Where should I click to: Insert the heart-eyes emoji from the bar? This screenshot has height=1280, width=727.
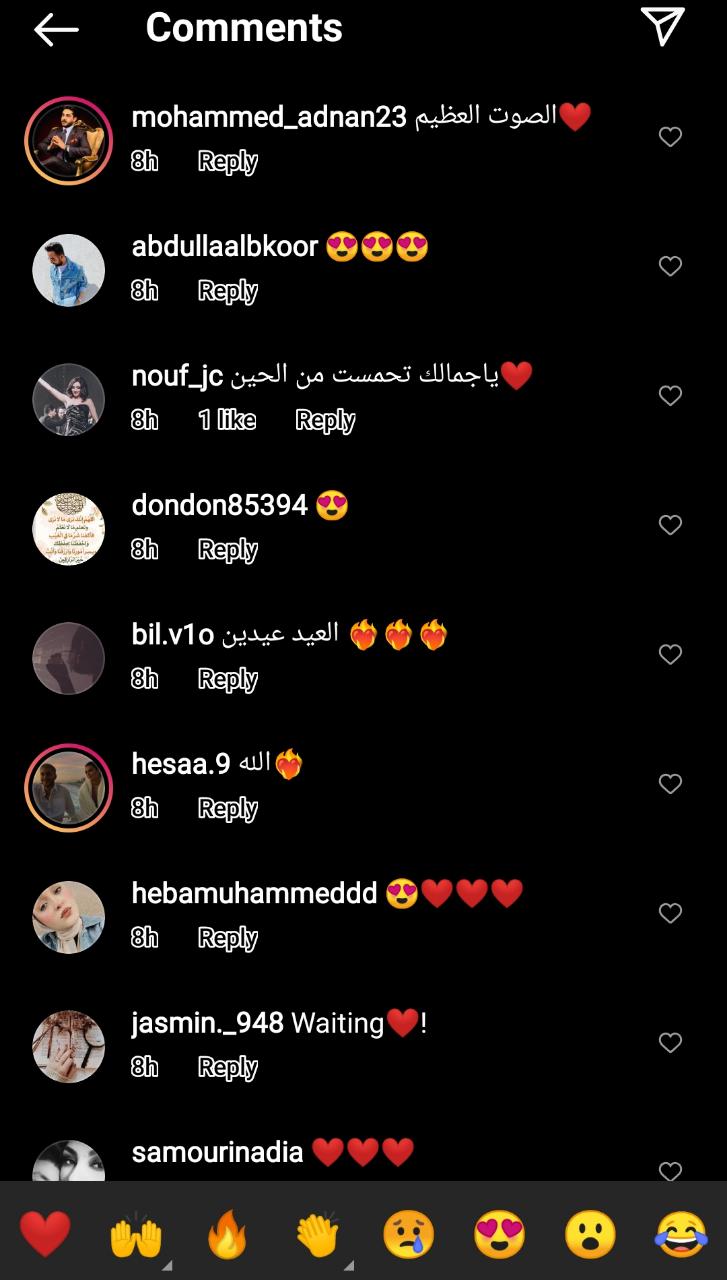point(499,1235)
